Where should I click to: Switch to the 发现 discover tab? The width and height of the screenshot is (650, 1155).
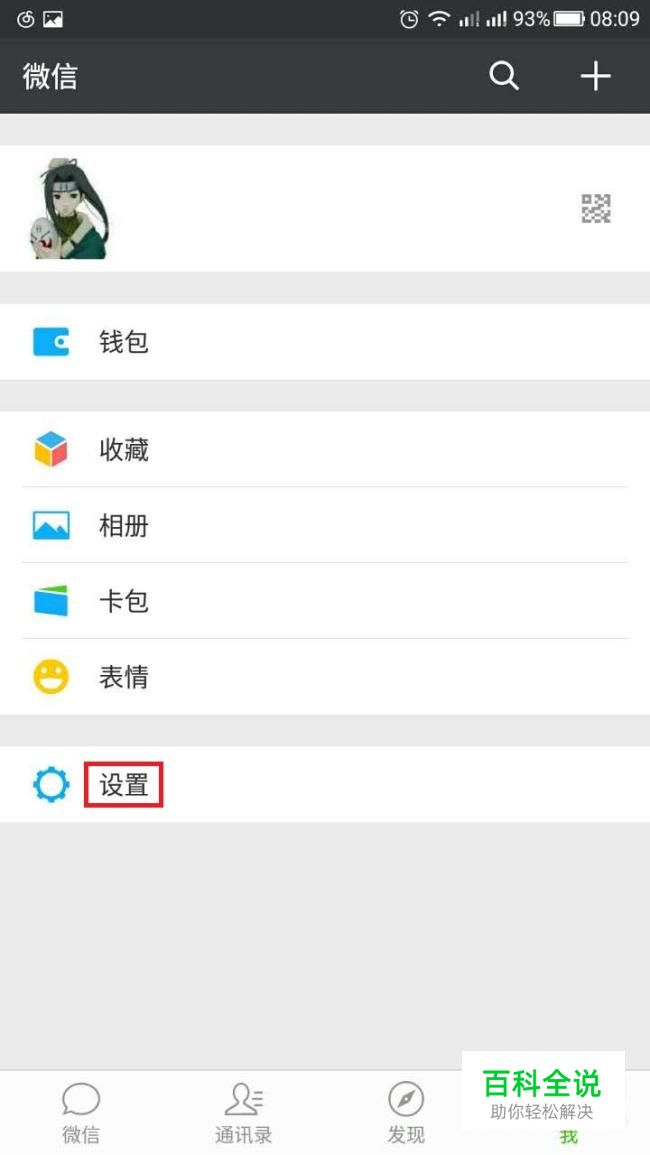pos(406,1112)
